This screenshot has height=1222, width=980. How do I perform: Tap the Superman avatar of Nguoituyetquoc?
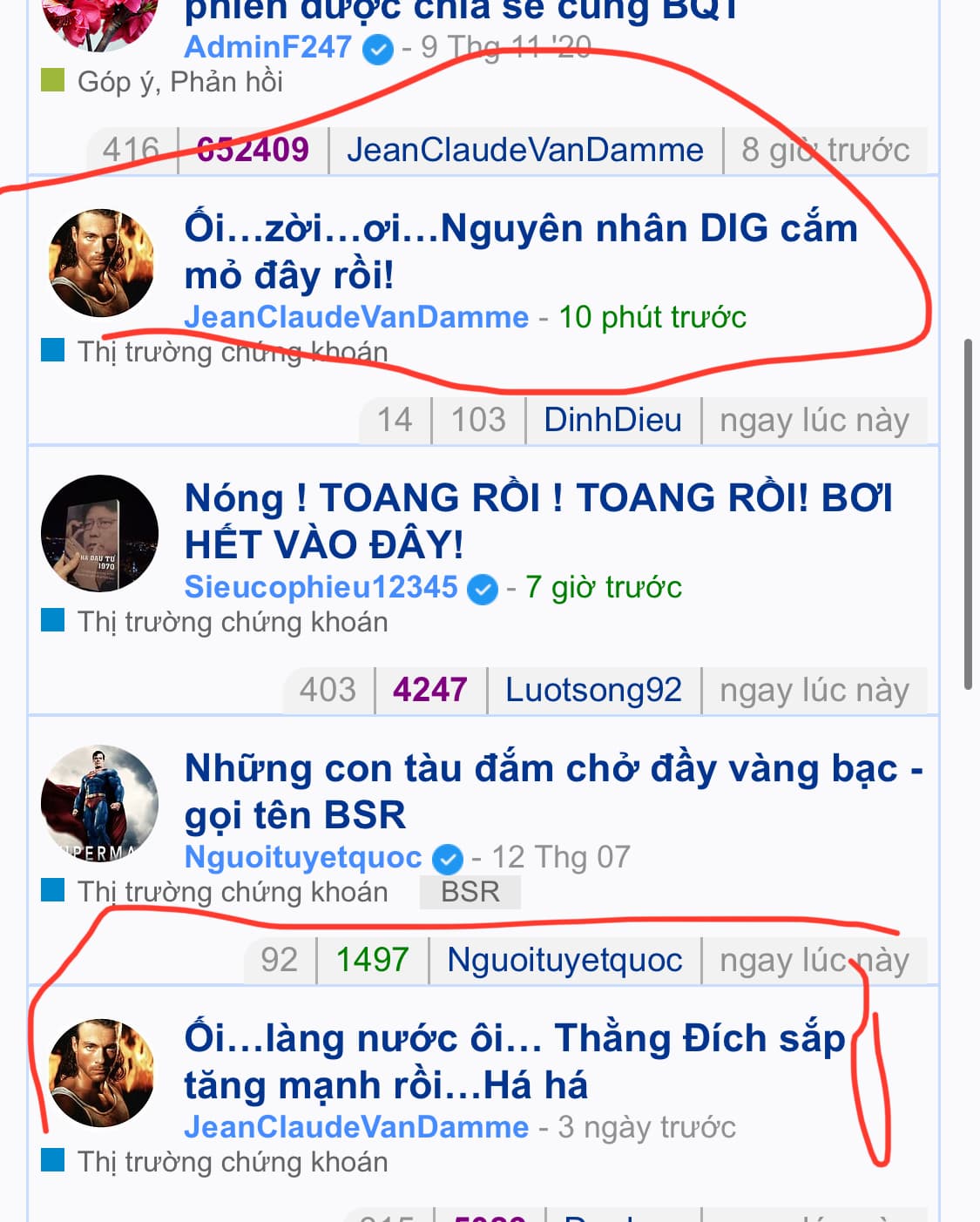99,803
